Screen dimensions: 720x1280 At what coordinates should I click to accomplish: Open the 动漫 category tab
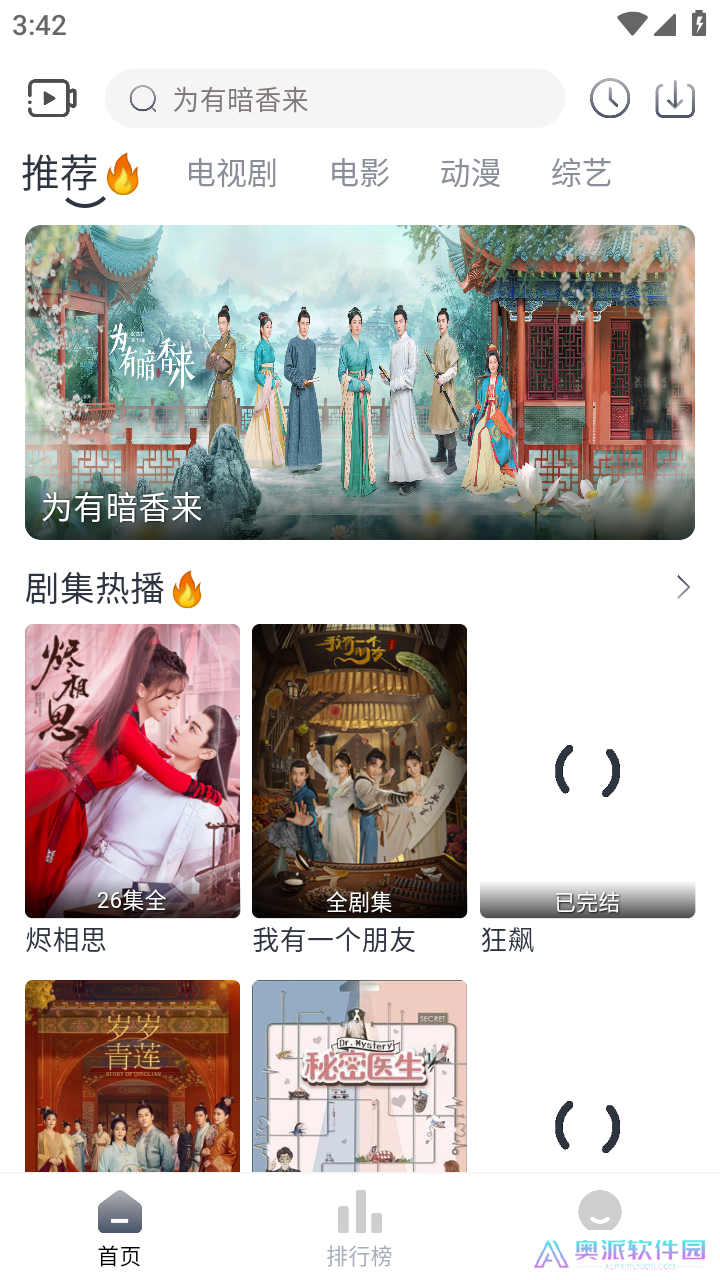pos(468,172)
